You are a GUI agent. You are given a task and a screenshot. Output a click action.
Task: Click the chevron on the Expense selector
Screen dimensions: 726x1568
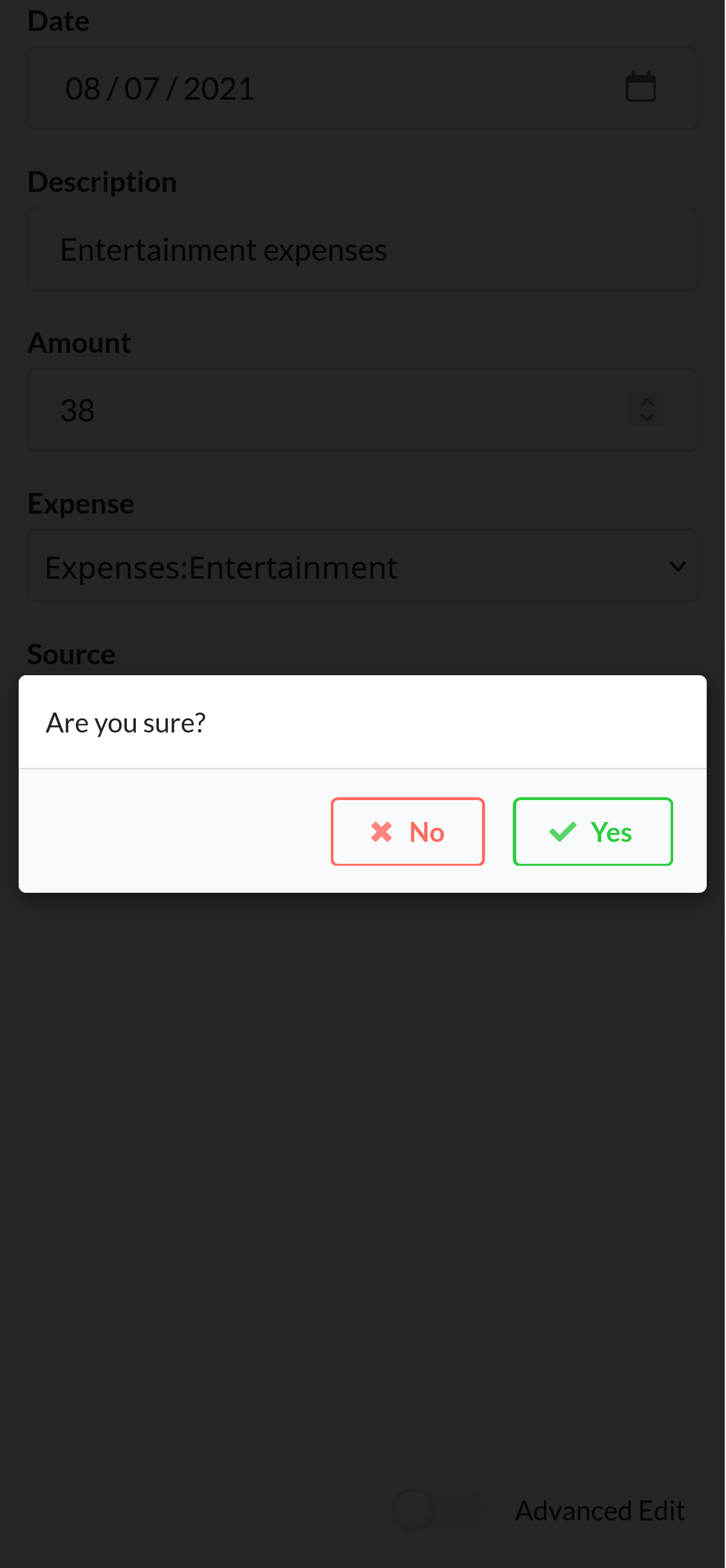pos(677,566)
